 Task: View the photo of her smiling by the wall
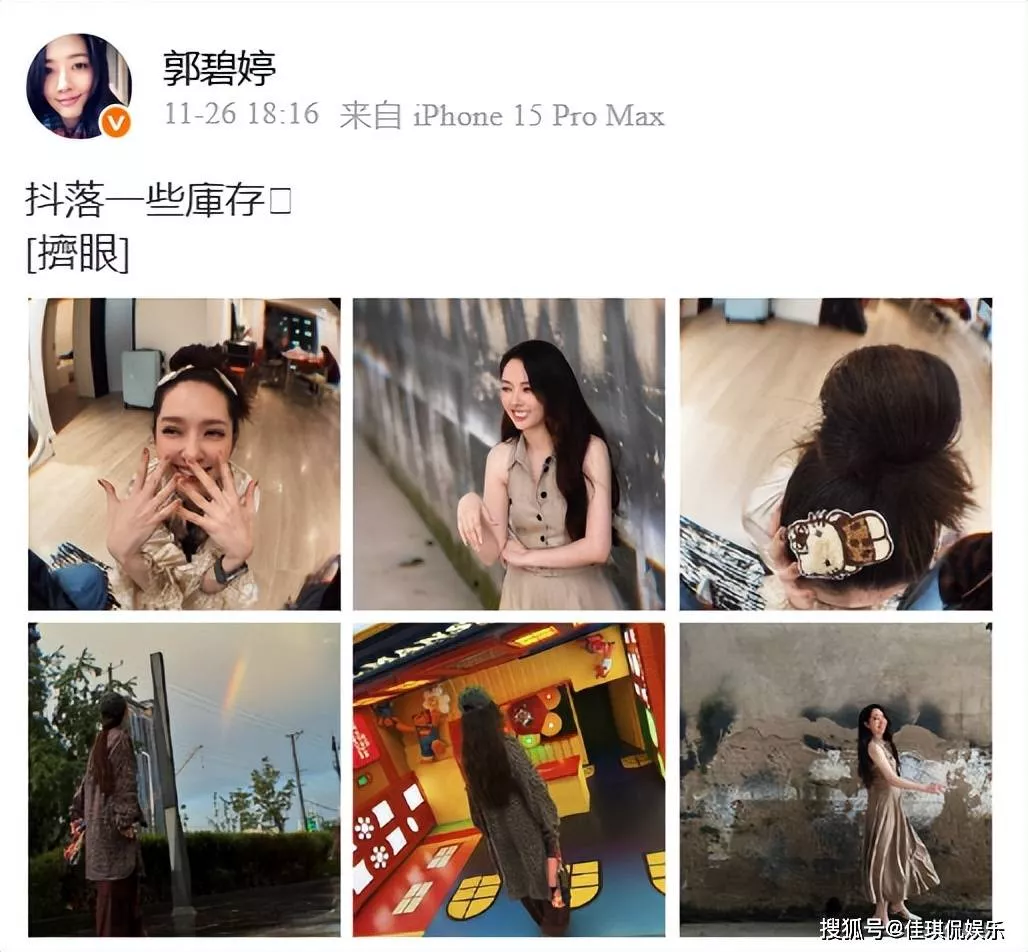(509, 453)
